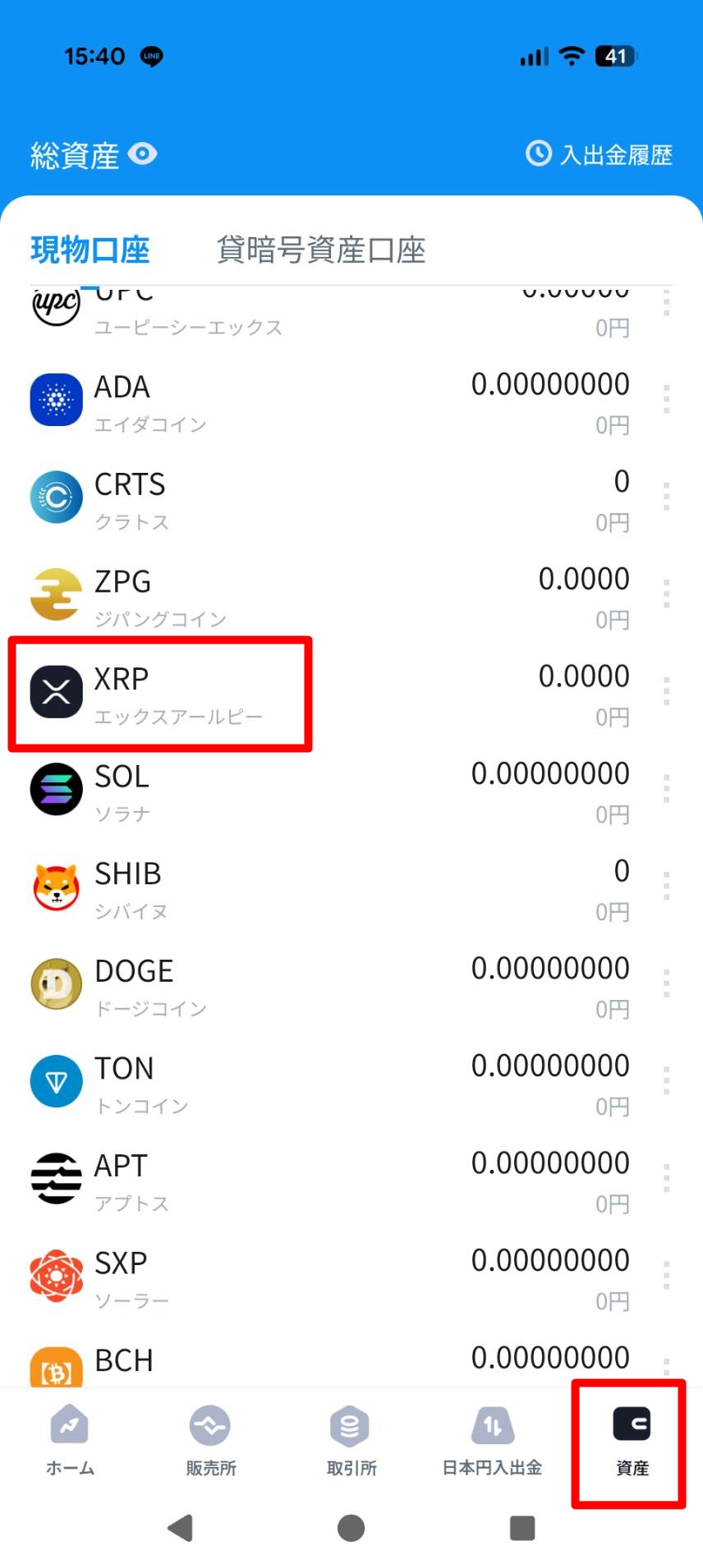Toggle total assets visibility eye icon
703x1568 pixels.
coord(143,154)
